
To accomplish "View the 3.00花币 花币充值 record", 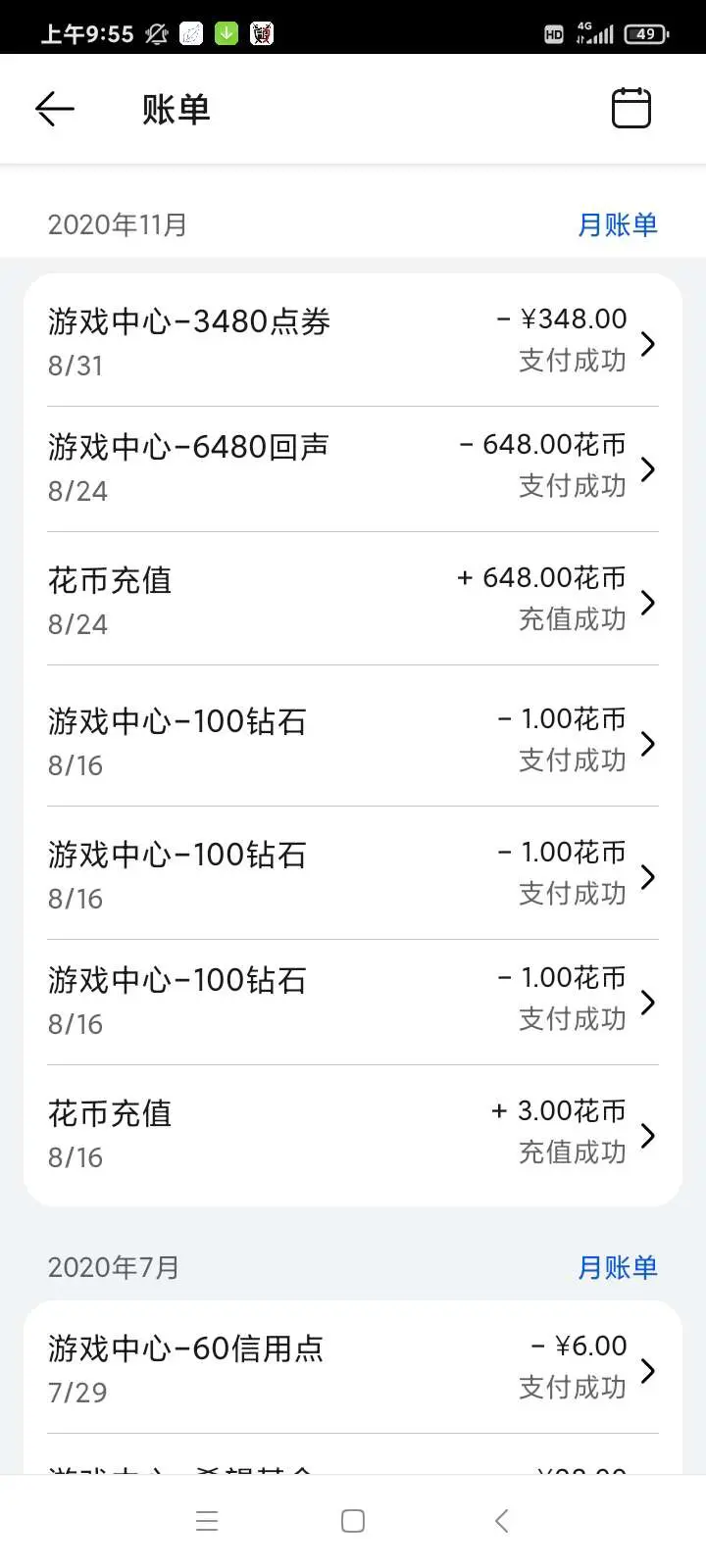I will (353, 1134).
